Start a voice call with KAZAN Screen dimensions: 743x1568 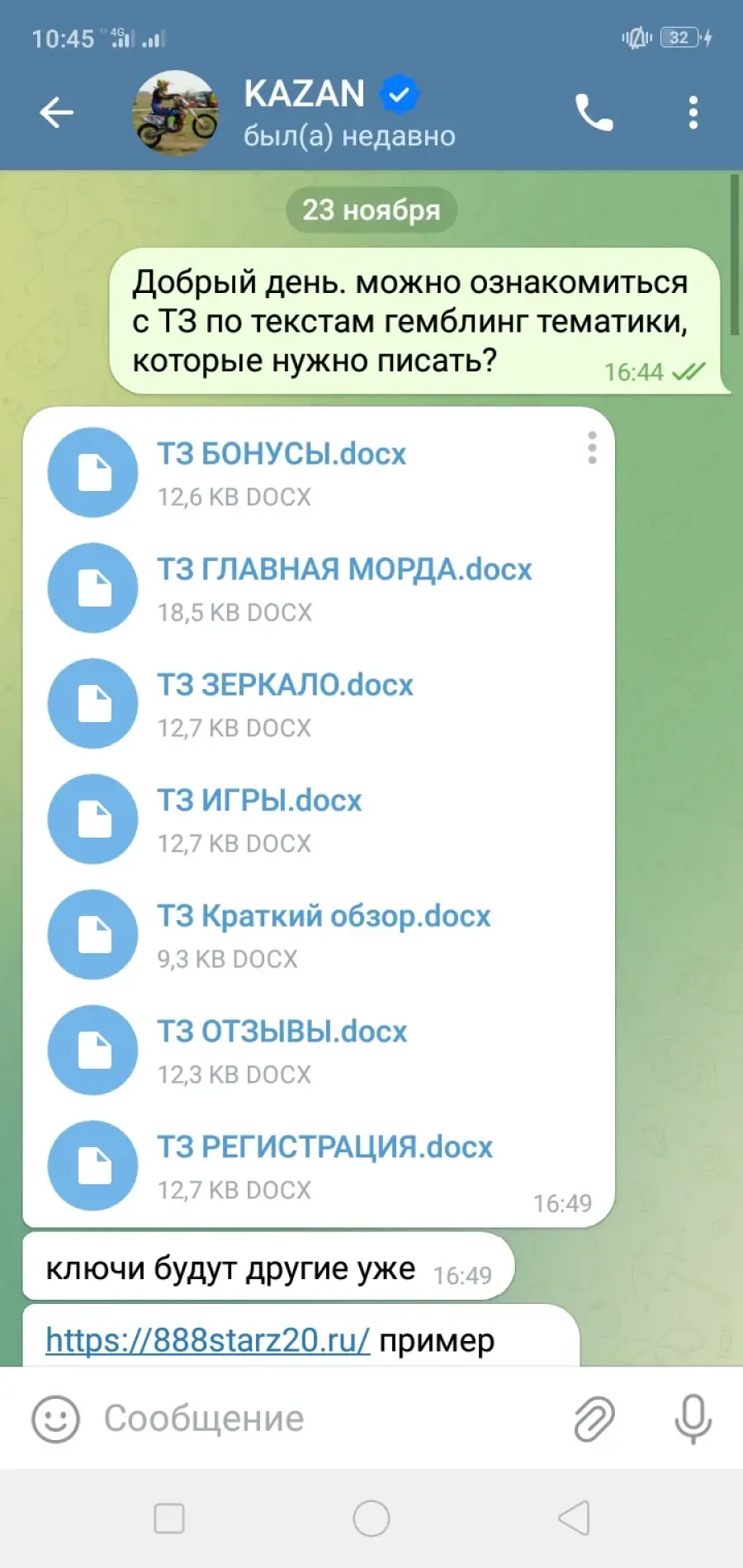[x=594, y=113]
